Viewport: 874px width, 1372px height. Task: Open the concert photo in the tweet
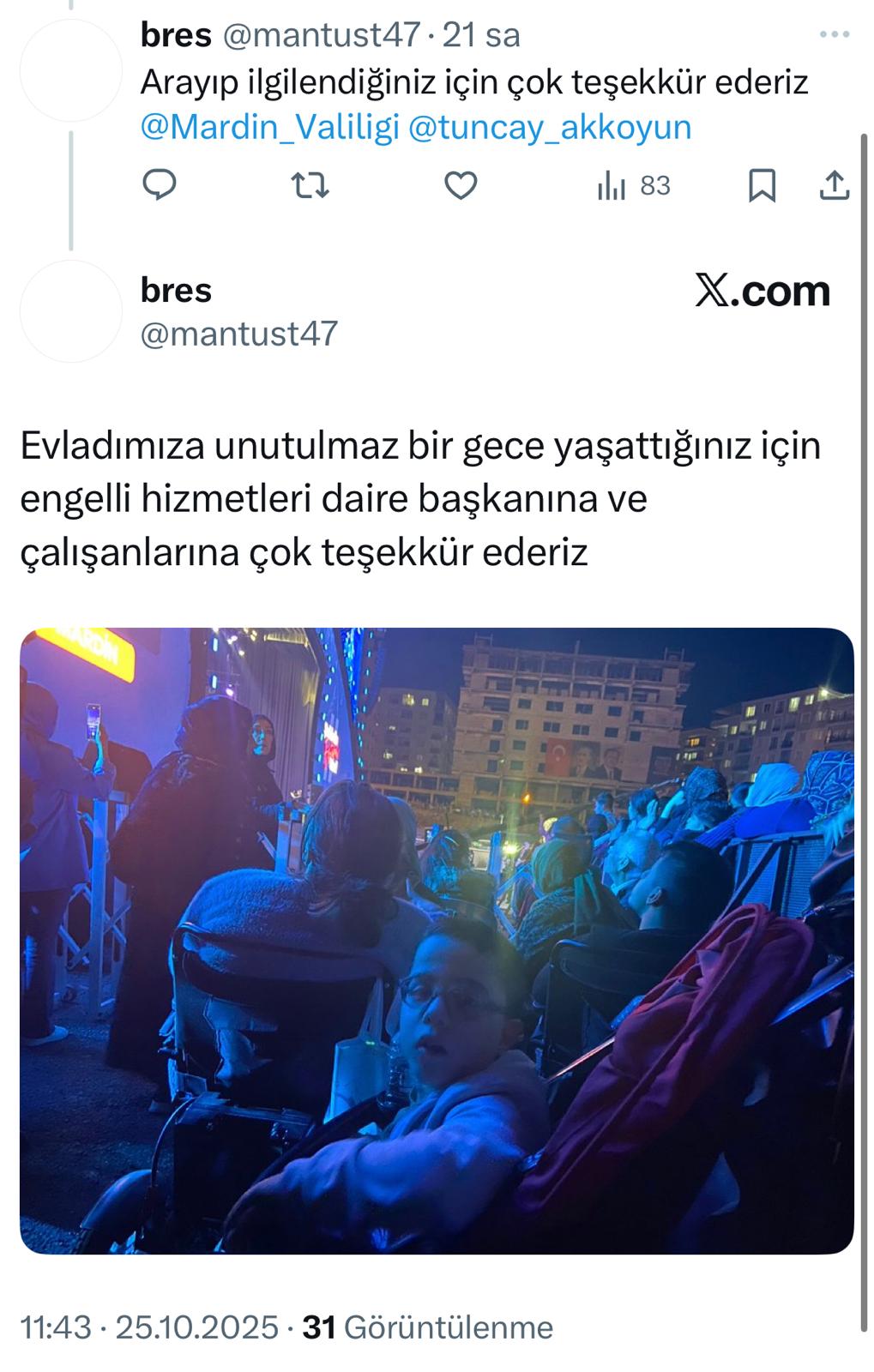coord(437,940)
